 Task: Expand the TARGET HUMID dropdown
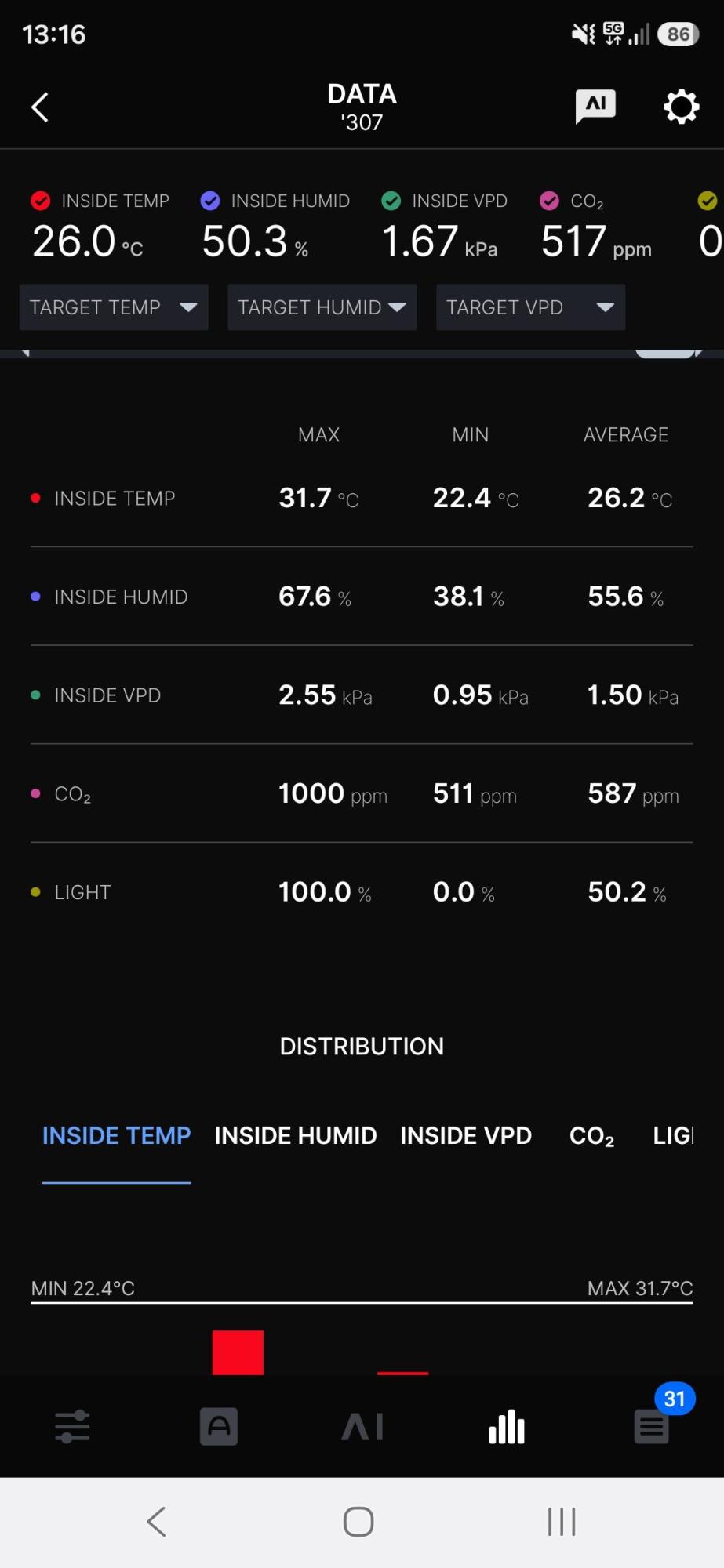click(322, 307)
